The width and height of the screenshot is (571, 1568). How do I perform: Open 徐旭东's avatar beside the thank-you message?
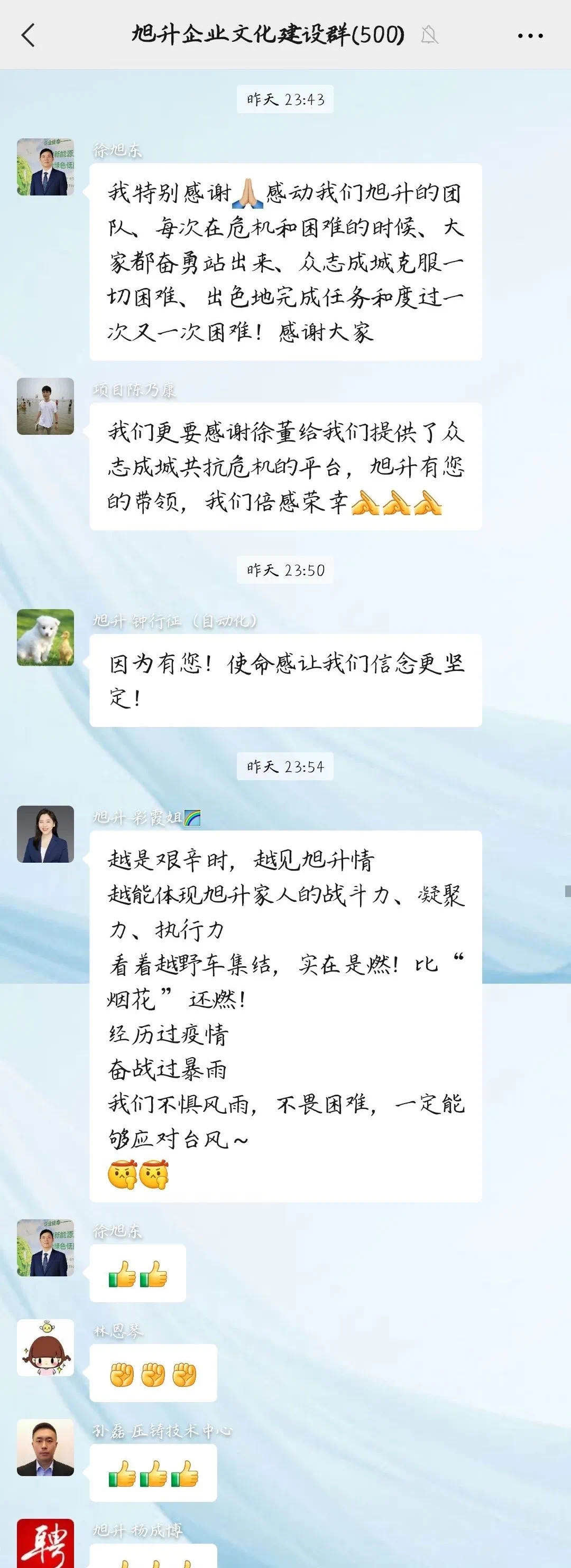point(45,167)
